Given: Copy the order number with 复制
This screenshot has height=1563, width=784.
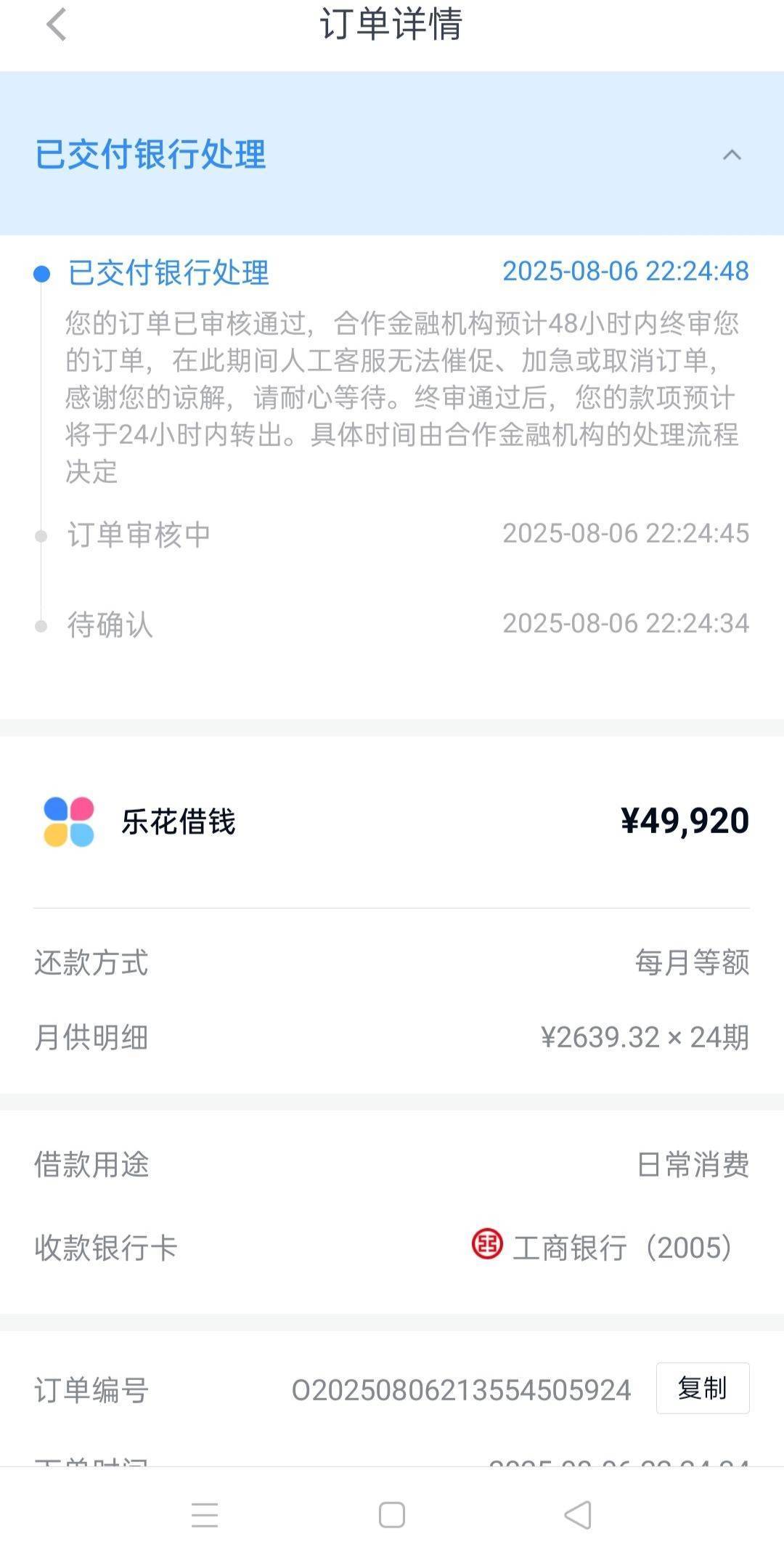Looking at the screenshot, I should coord(702,1388).
